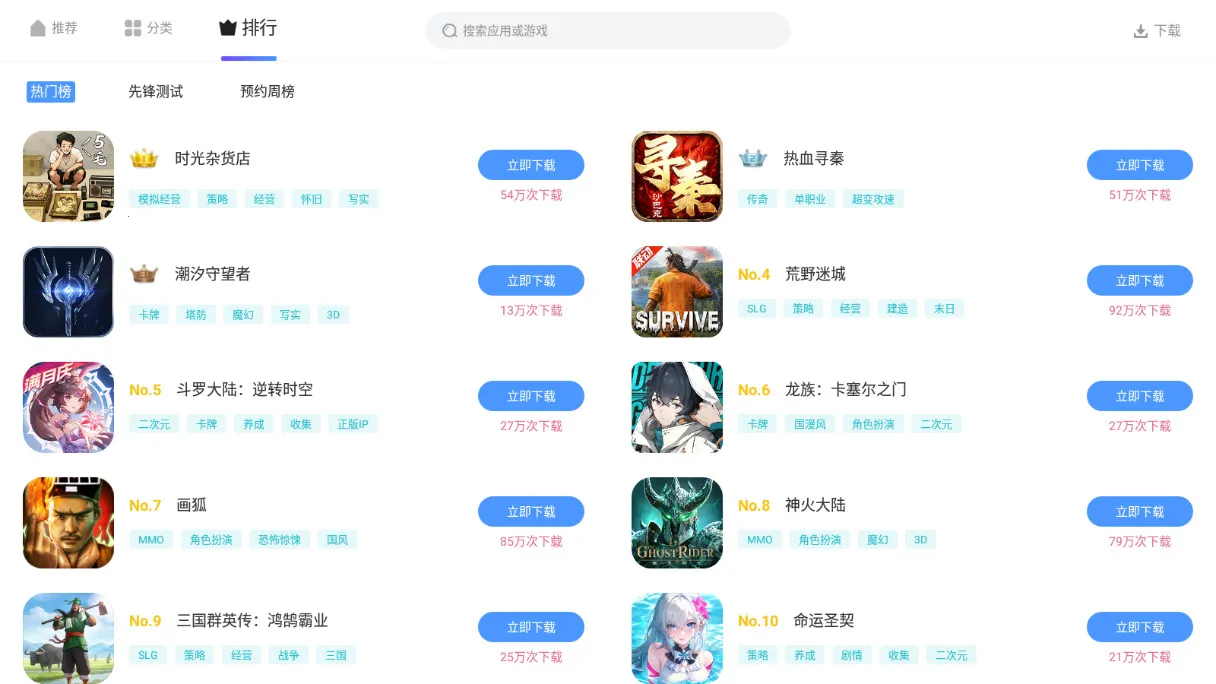Select the 预约周榜 ranking
The height and width of the screenshot is (684, 1216).
tap(267, 91)
